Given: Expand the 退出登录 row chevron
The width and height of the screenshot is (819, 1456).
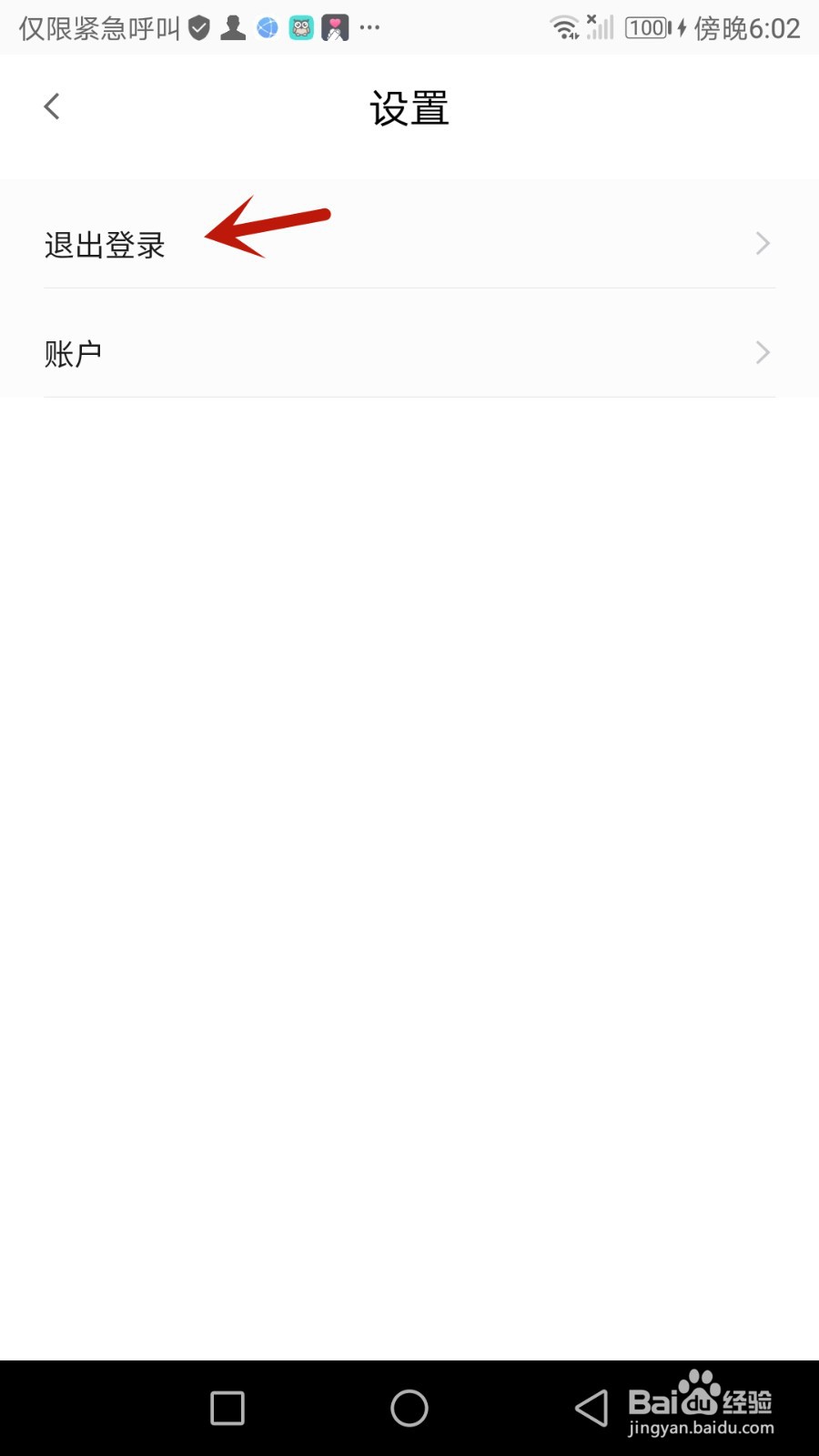Looking at the screenshot, I should 763,243.
